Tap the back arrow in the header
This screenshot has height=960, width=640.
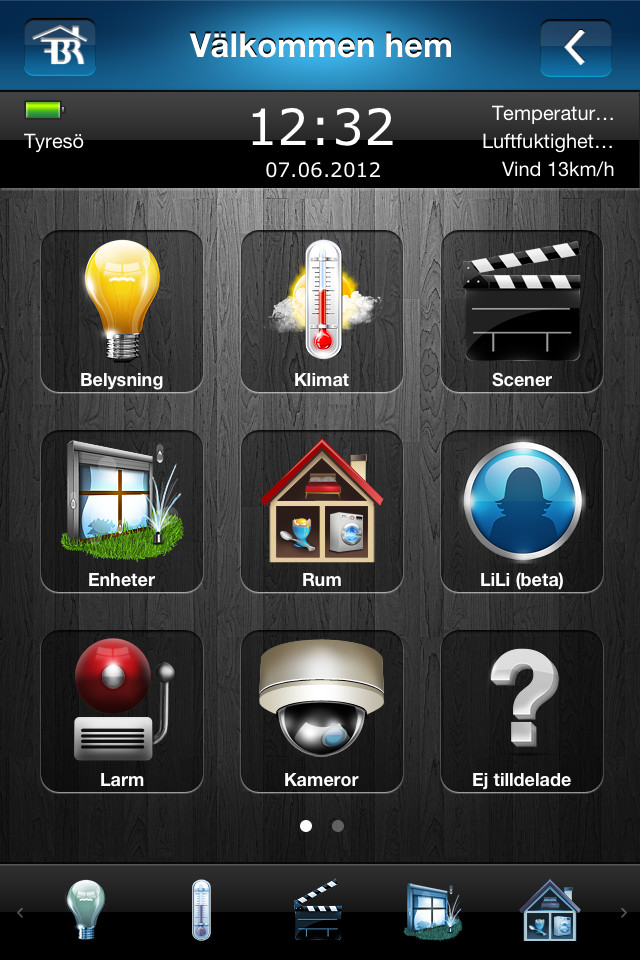(575, 47)
